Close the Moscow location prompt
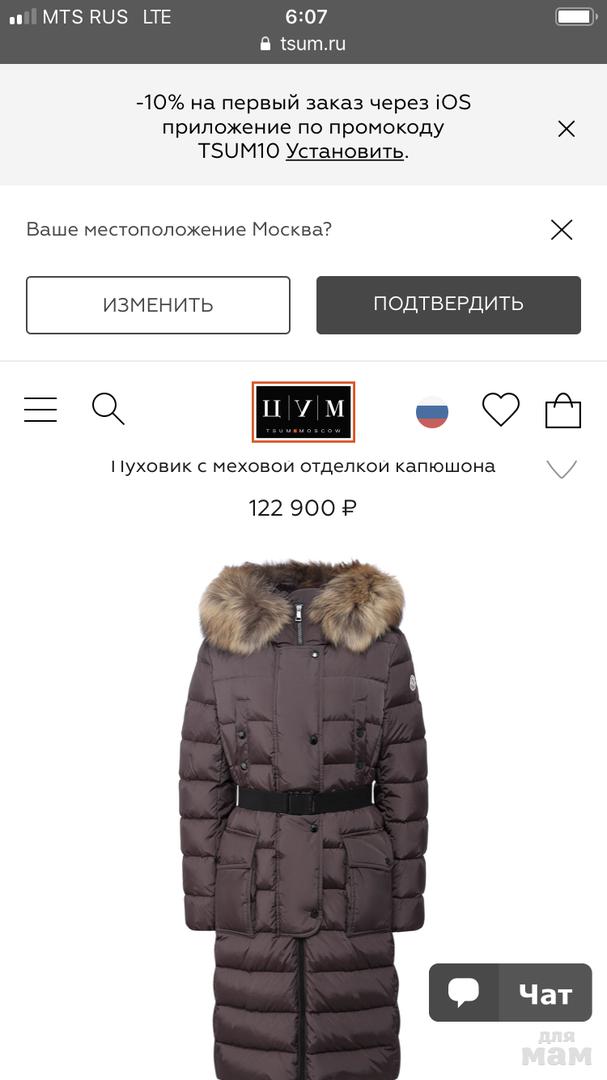Viewport: 607px width, 1080px height. [562, 230]
